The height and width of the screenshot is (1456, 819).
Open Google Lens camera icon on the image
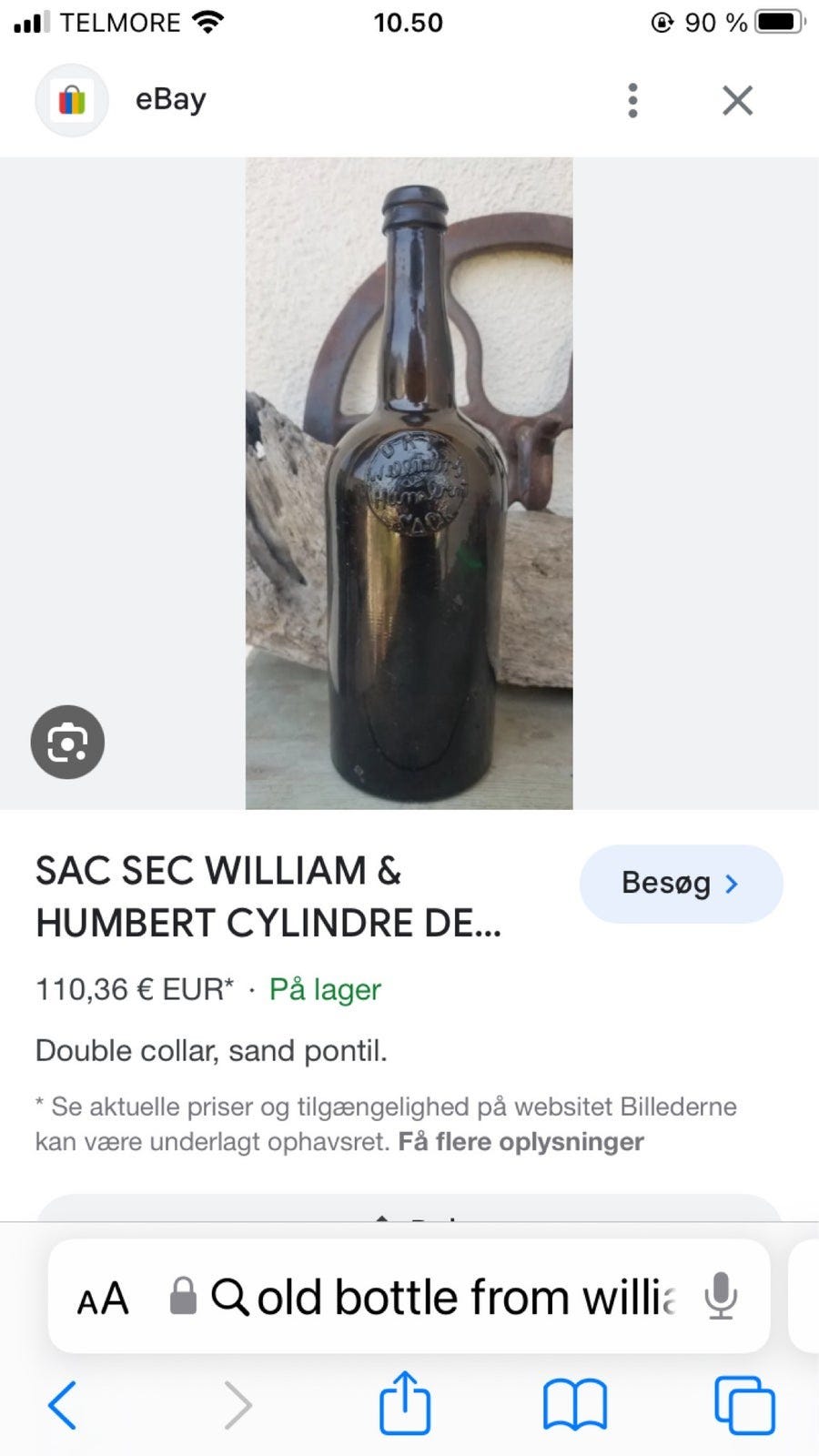pos(67,742)
